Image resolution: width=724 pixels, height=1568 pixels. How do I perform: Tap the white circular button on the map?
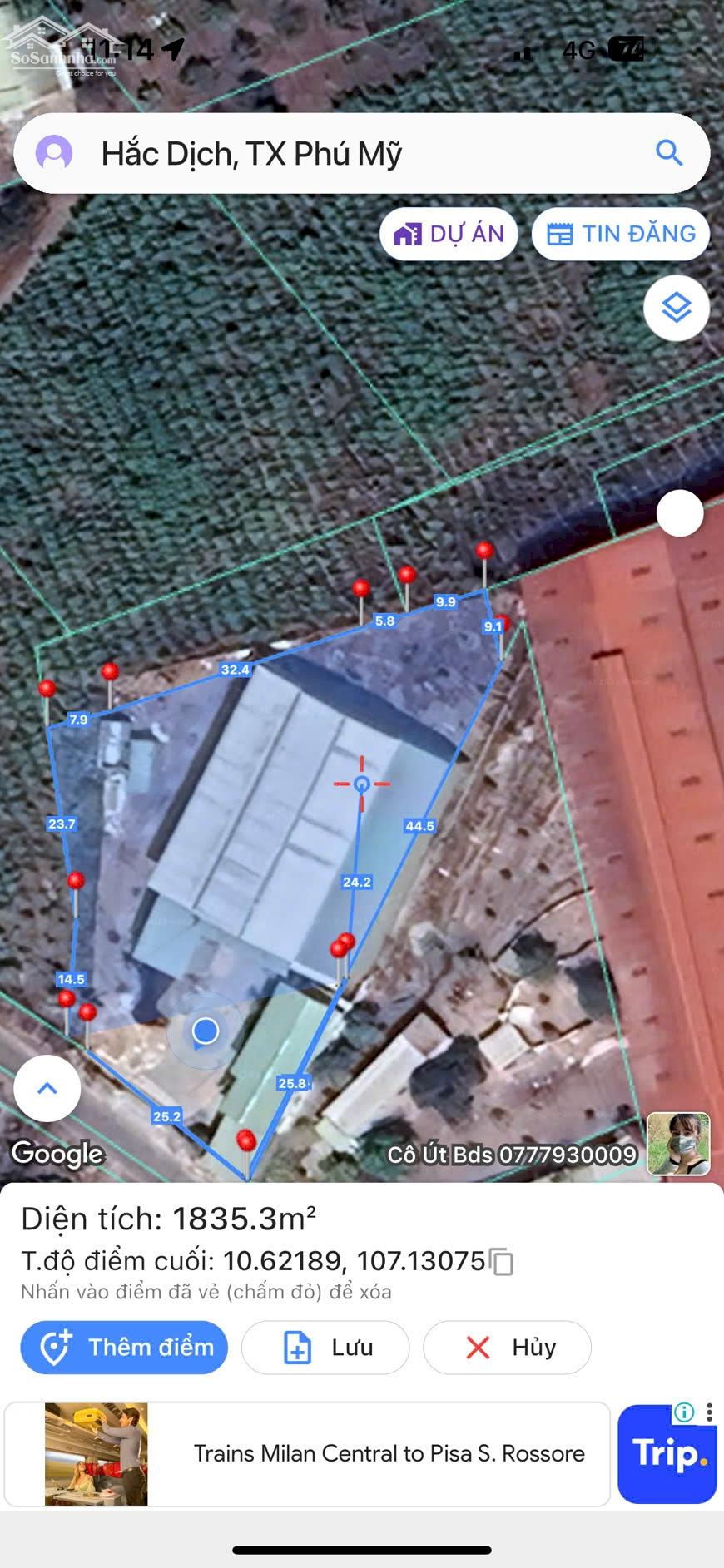pyautogui.click(x=680, y=513)
